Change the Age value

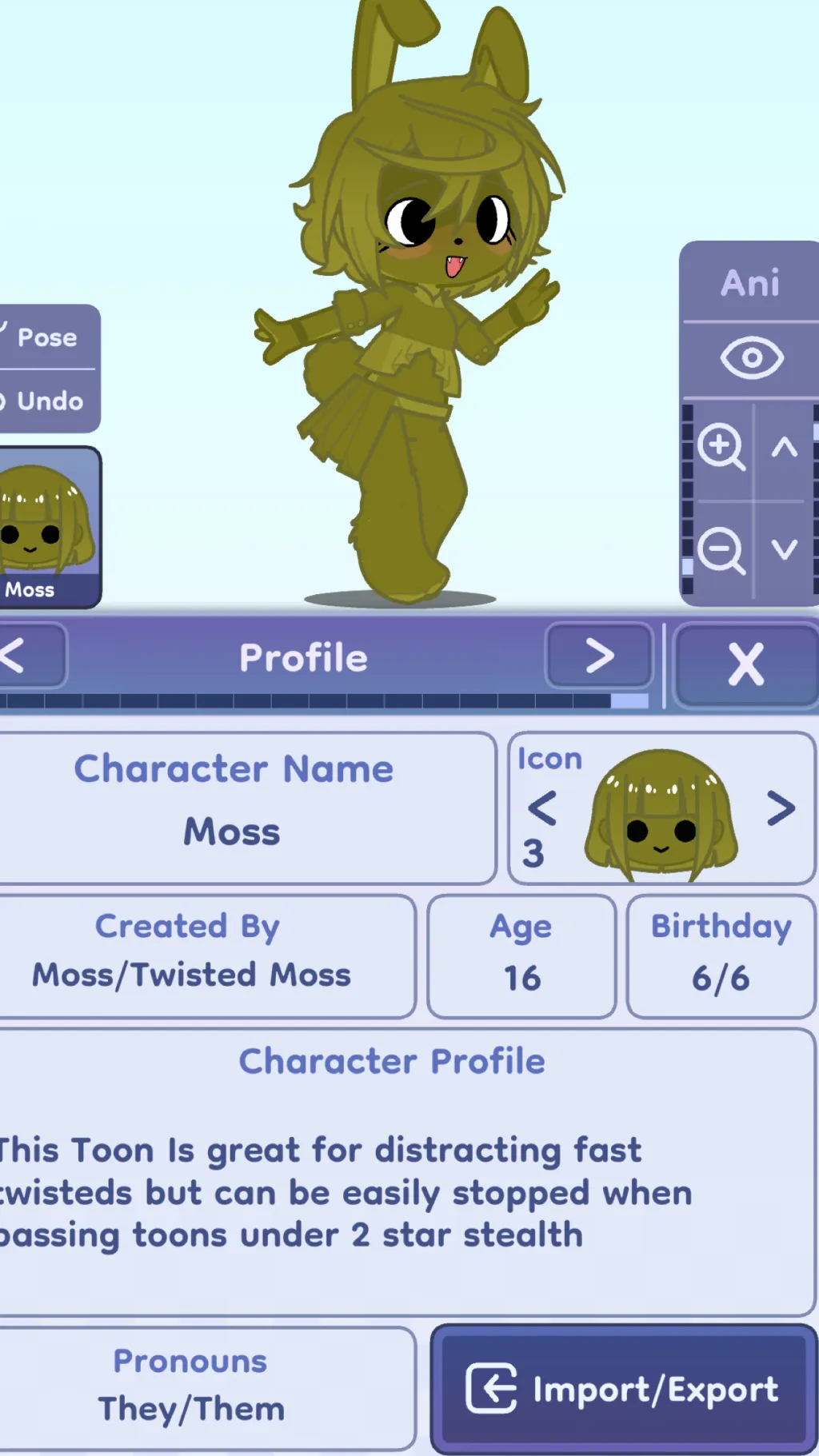coord(521,977)
